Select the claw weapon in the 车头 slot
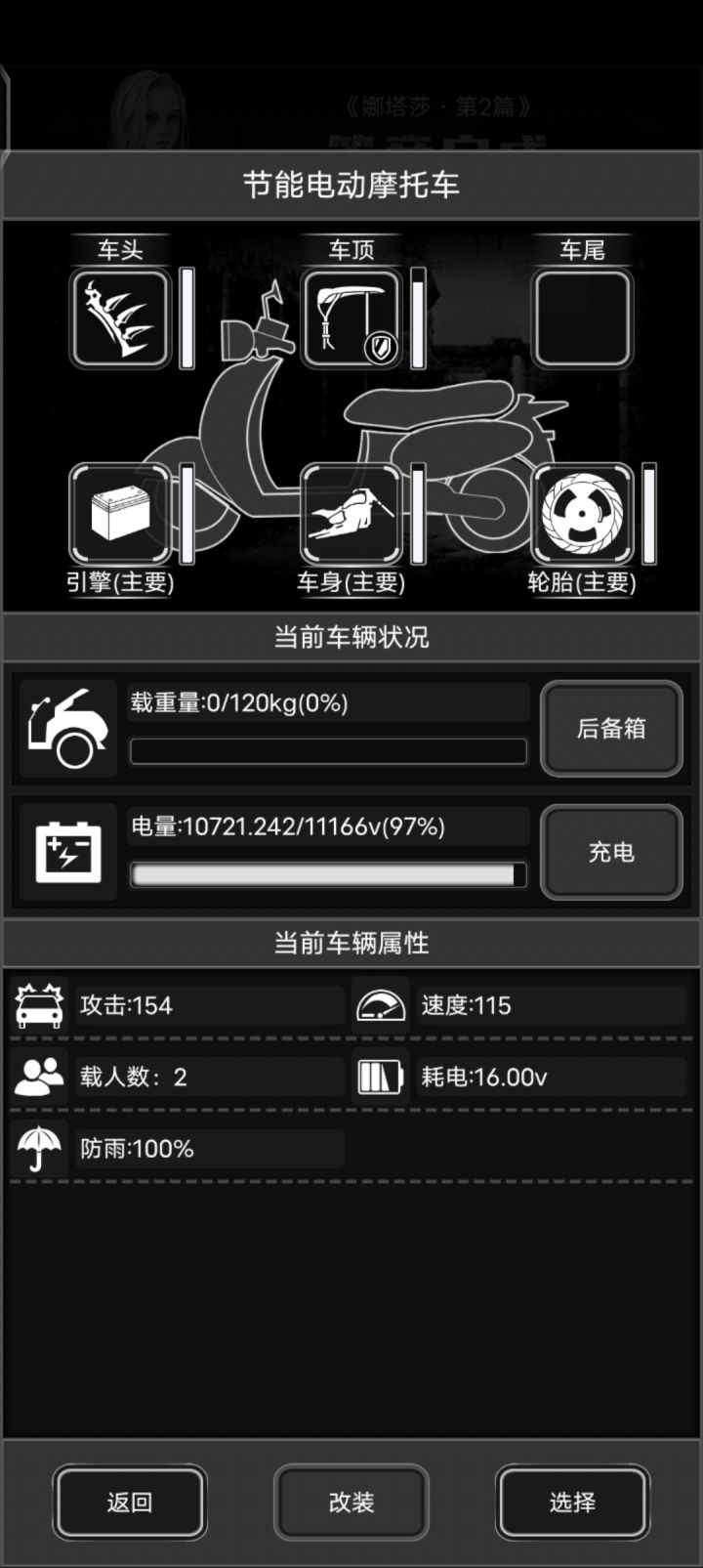Screen dimensions: 703x1568 (119, 319)
